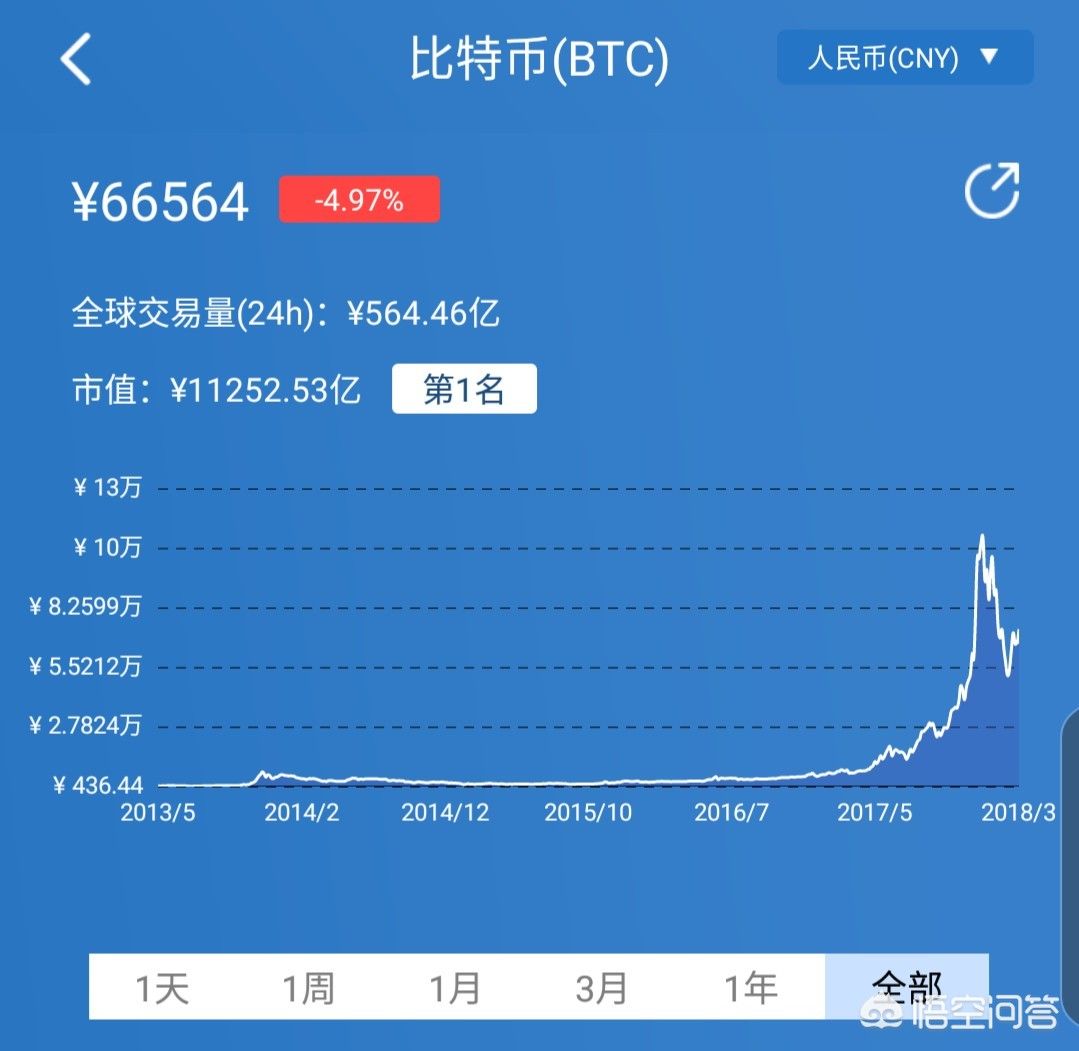Go back using the top-left arrow
The image size is (1079, 1051).
pyautogui.click(x=76, y=58)
